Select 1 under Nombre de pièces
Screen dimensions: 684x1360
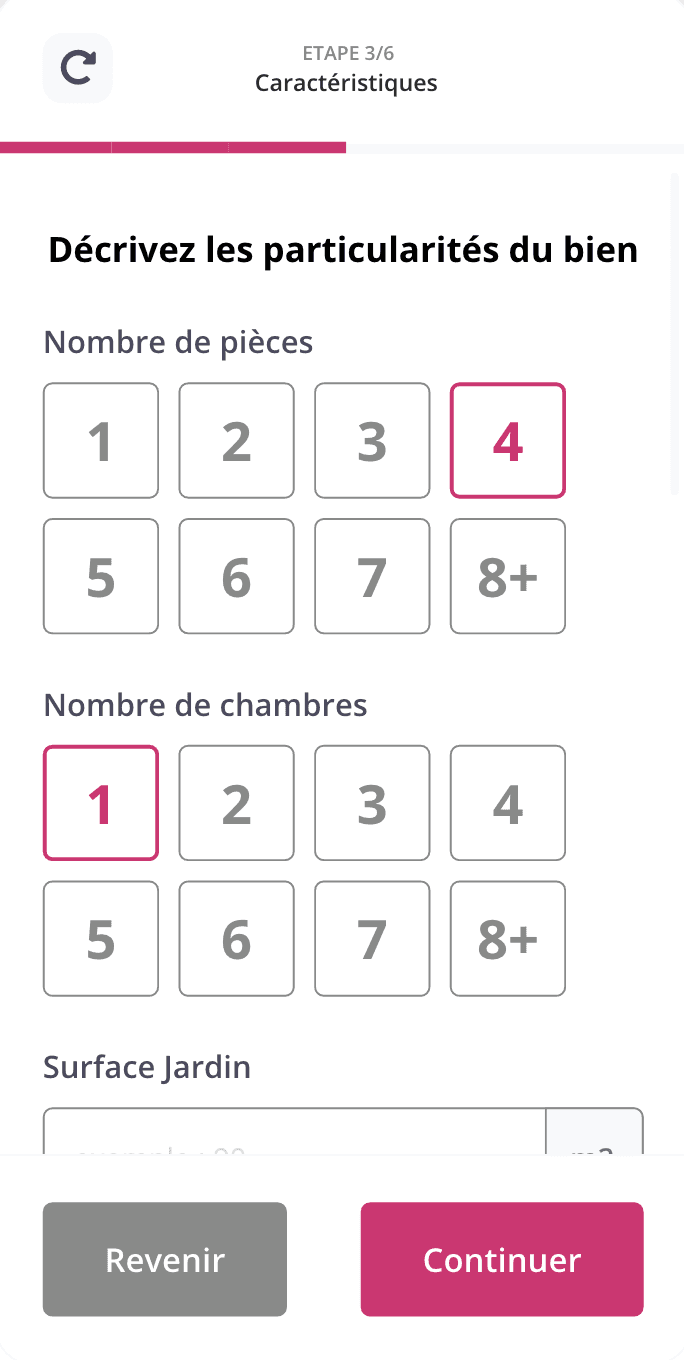(x=101, y=440)
